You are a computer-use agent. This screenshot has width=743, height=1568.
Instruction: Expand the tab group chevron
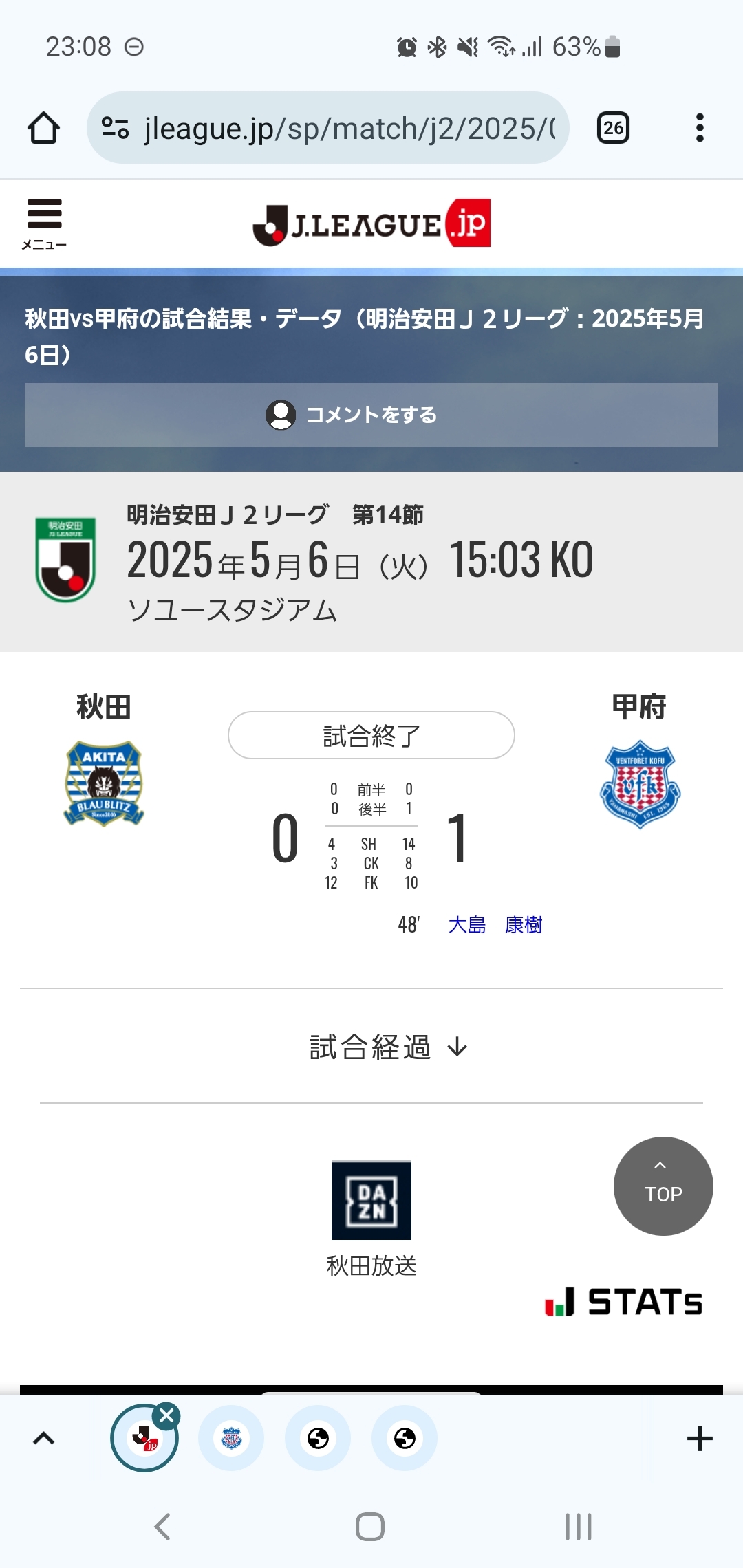tap(43, 1438)
